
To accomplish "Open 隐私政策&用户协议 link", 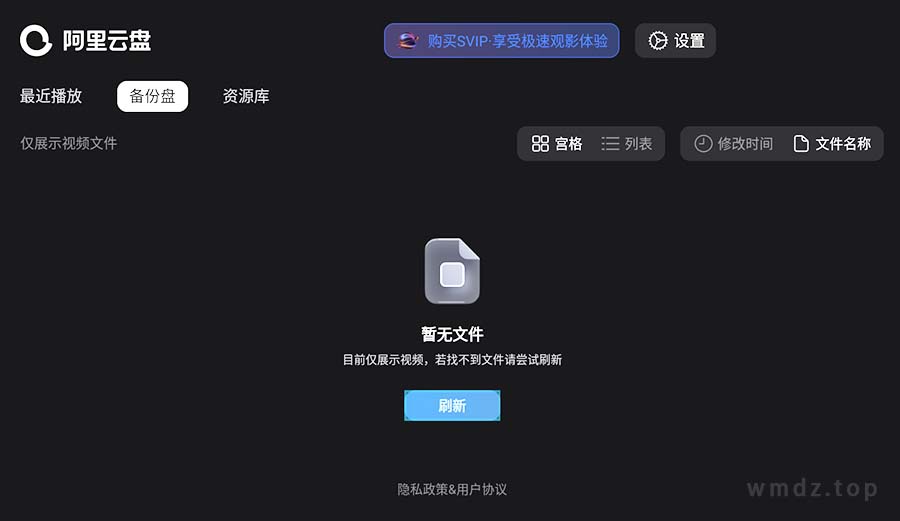I will point(452,490).
